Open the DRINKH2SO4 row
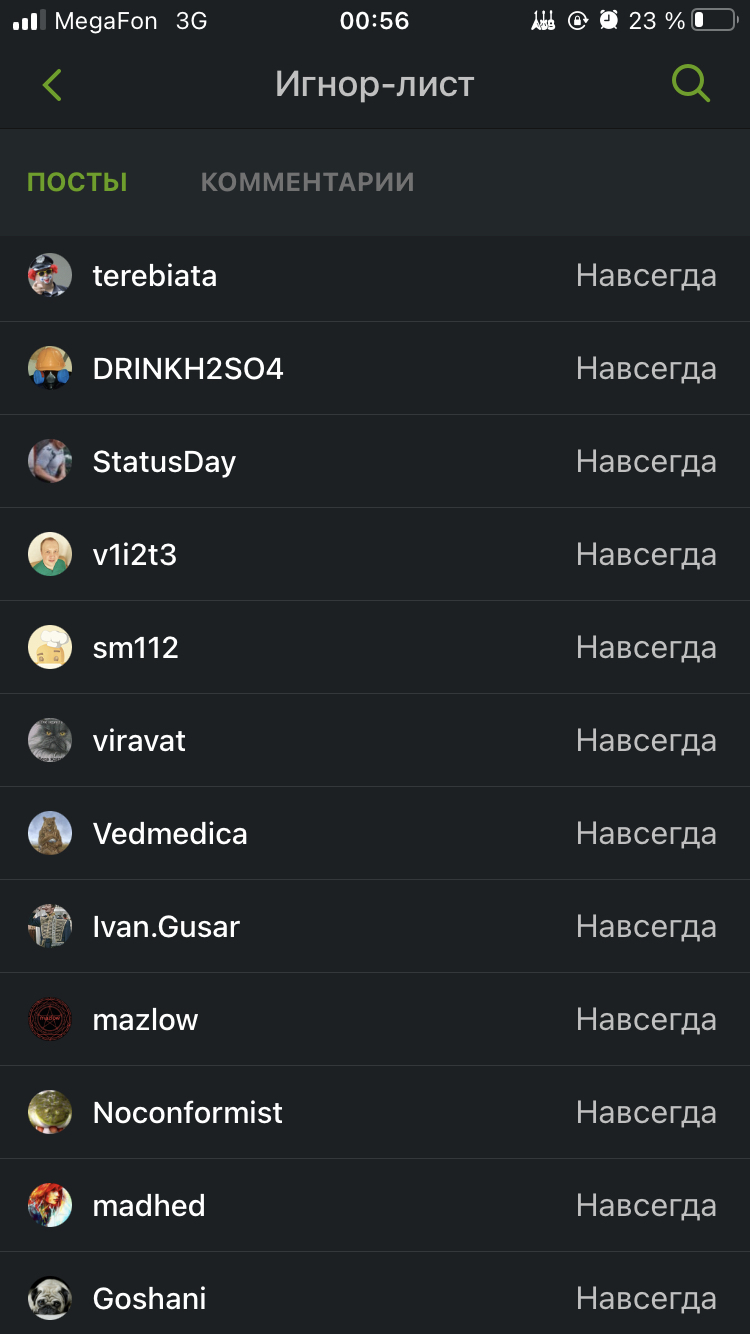 [x=375, y=368]
